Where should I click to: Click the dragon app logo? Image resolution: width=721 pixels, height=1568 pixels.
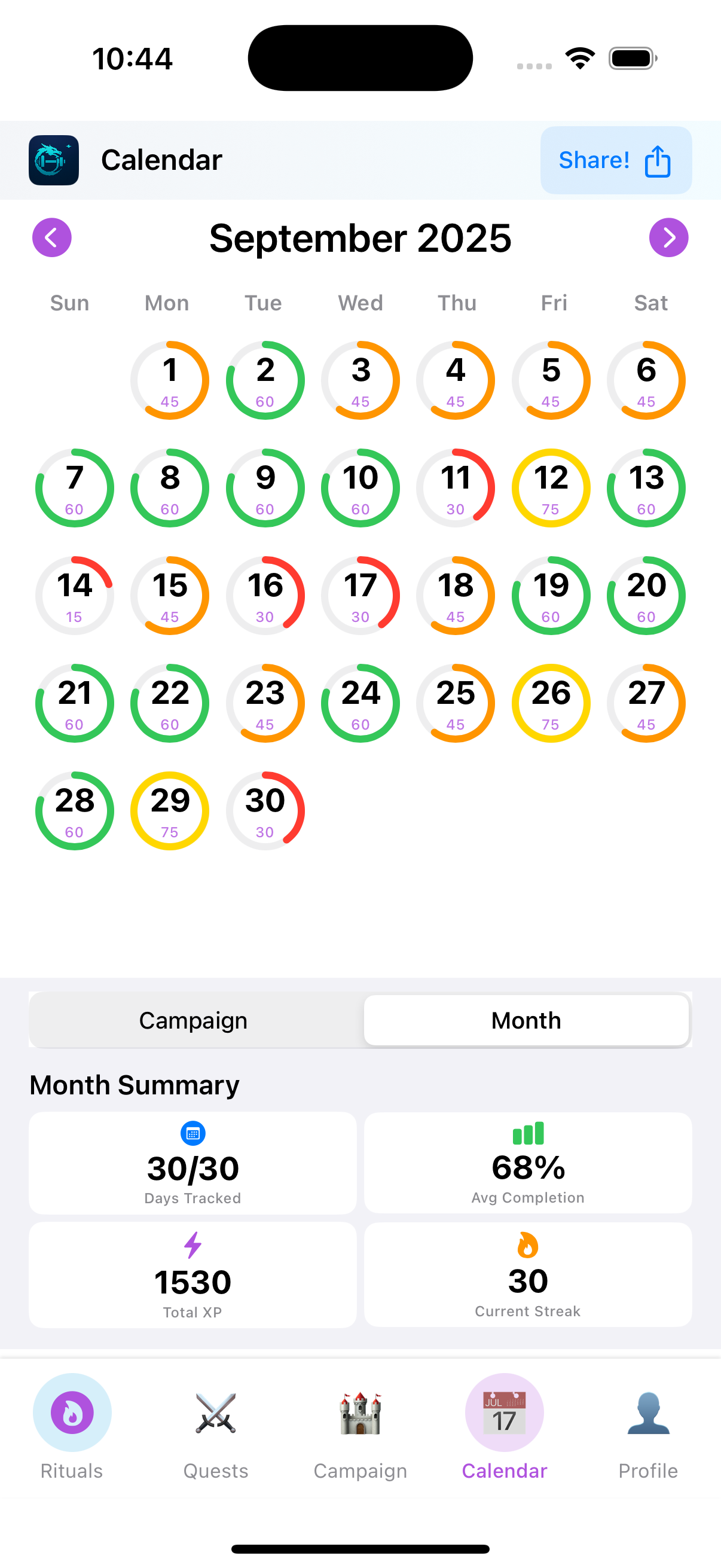(54, 160)
